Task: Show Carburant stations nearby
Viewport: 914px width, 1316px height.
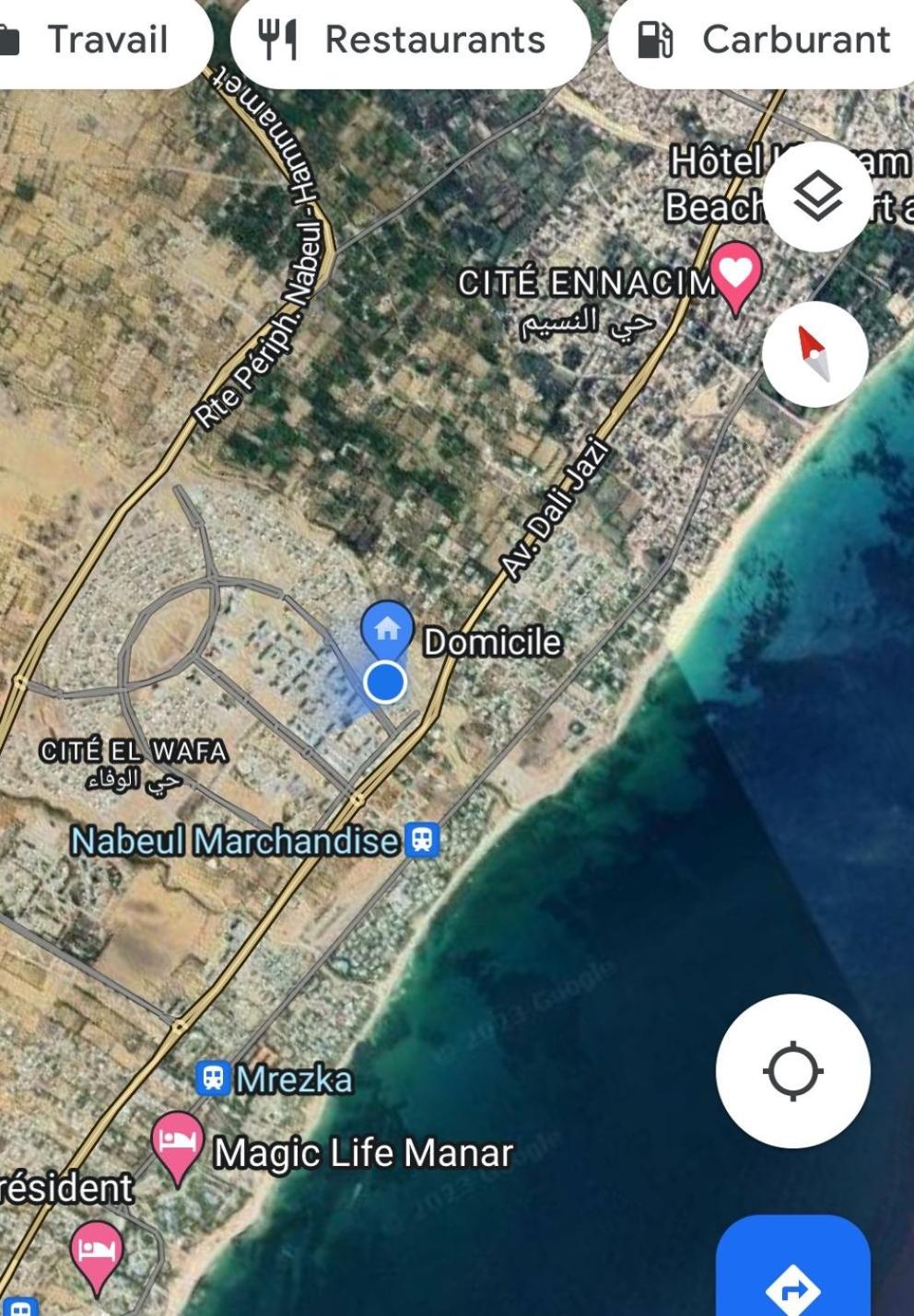Action: [765, 41]
